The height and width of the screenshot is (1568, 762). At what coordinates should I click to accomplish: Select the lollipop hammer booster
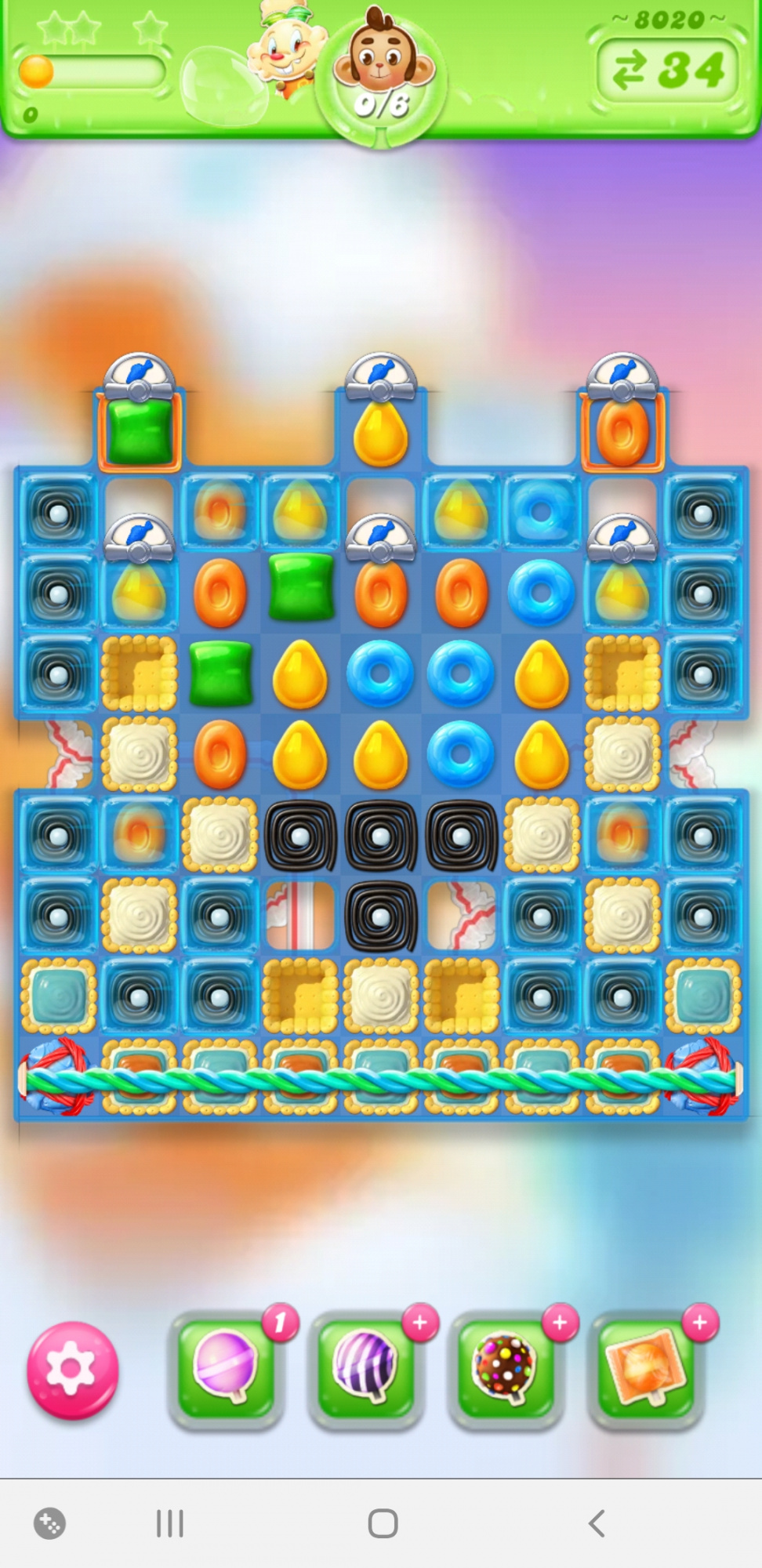[x=226, y=1370]
